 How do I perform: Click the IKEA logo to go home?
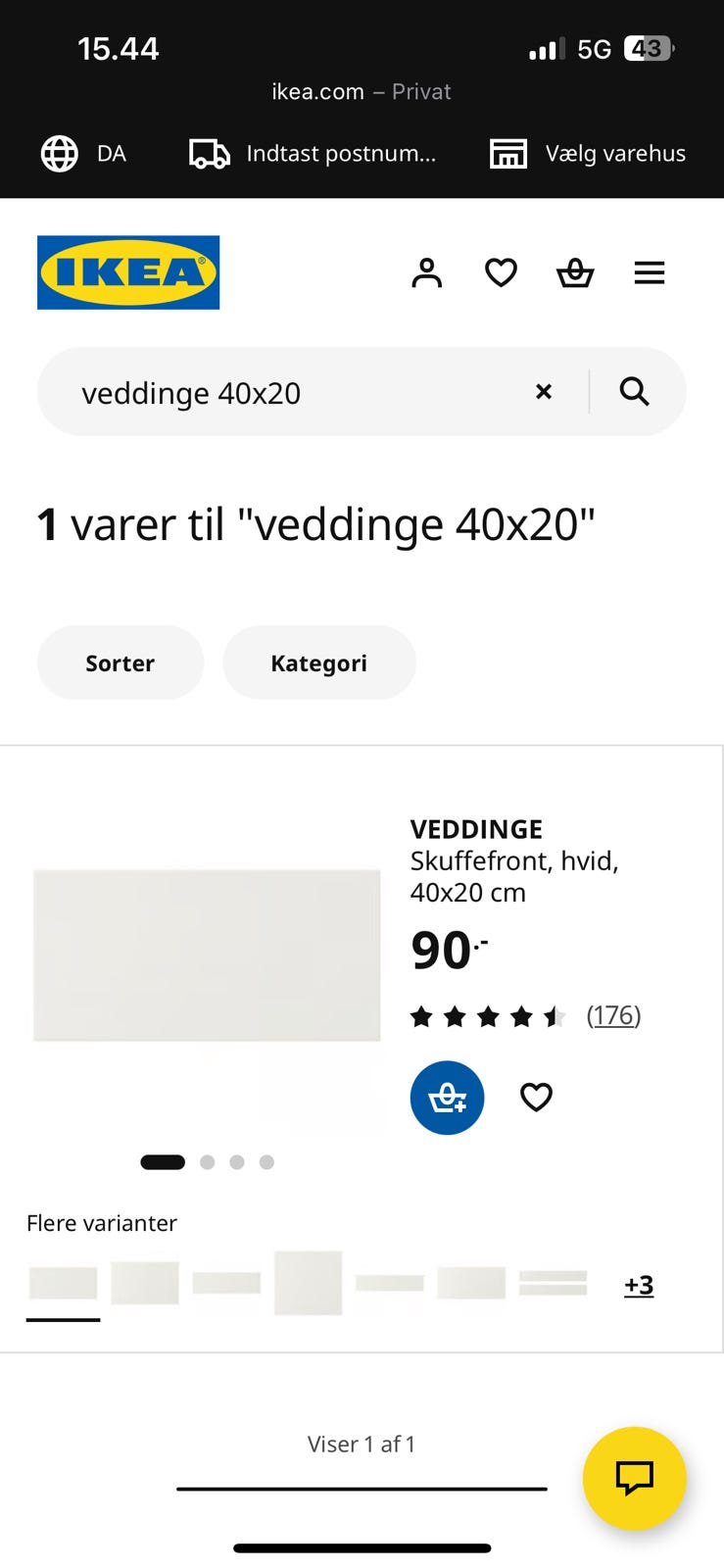[x=127, y=272]
